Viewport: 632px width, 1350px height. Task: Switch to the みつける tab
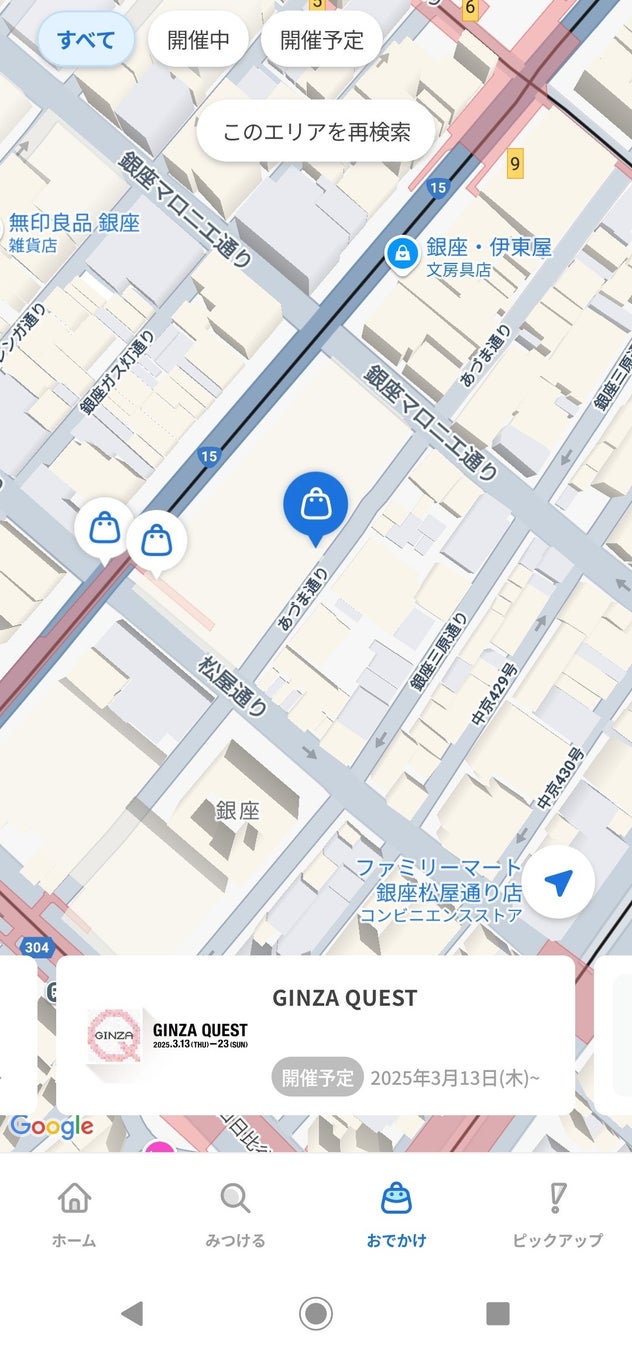(235, 1212)
